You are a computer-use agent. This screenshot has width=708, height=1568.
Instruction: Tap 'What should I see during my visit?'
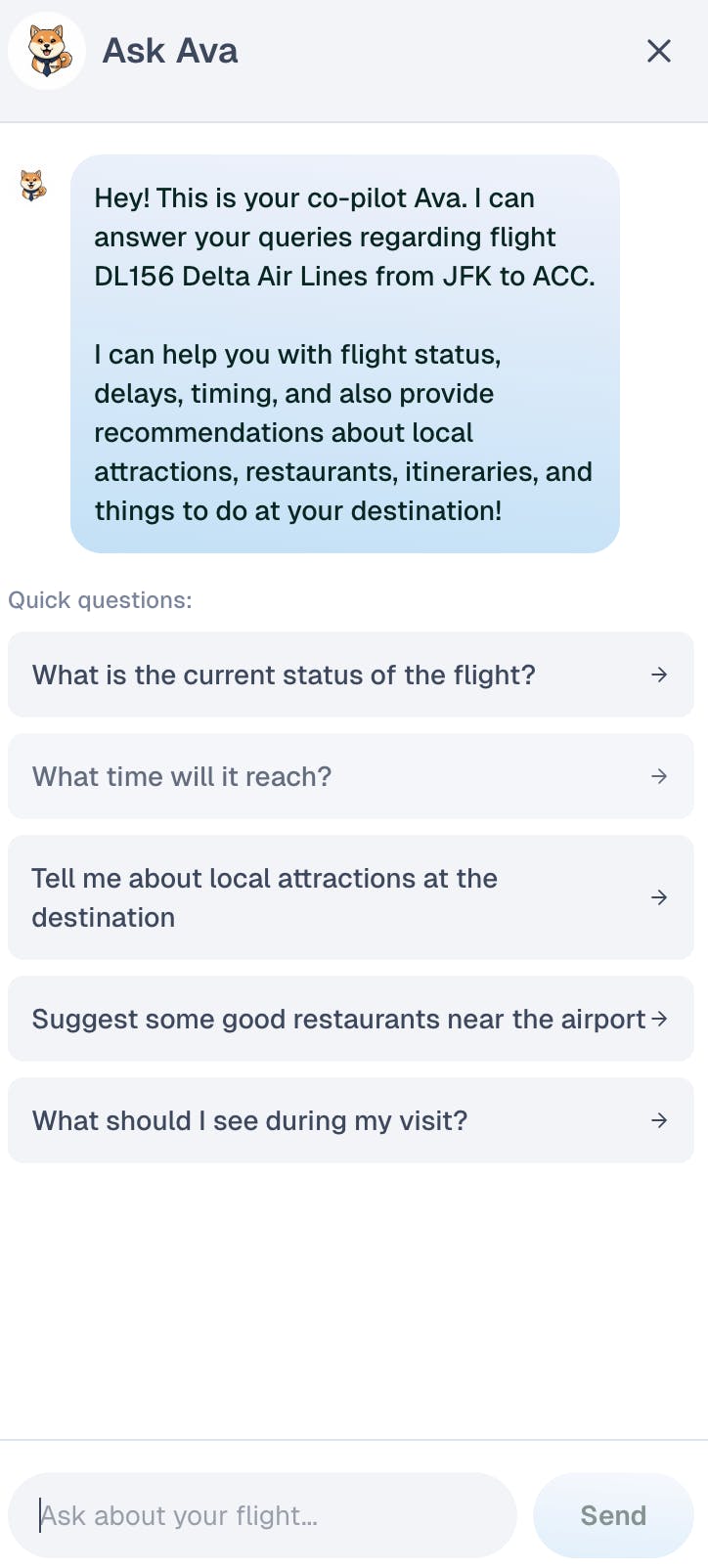(350, 1120)
